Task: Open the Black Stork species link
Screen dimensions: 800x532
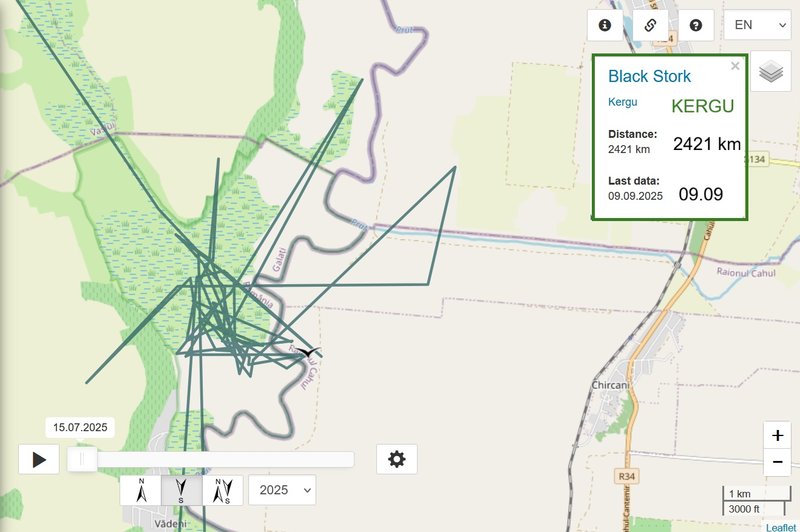Action: tap(649, 76)
